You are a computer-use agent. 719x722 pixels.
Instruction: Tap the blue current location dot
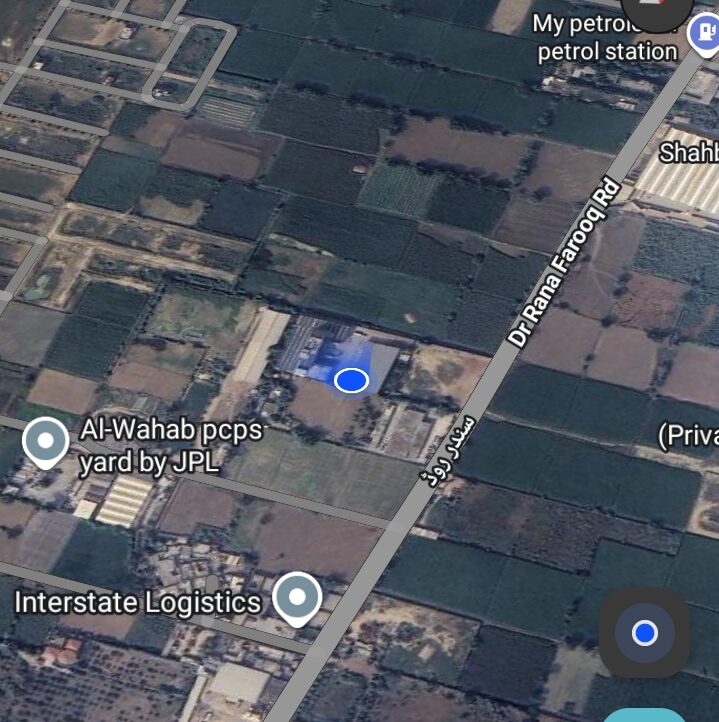(351, 380)
